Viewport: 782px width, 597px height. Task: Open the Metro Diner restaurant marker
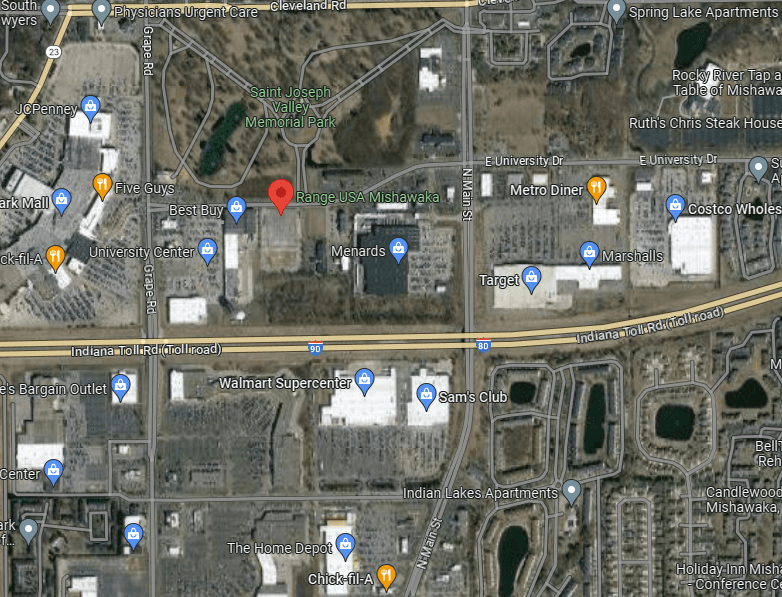point(597,187)
